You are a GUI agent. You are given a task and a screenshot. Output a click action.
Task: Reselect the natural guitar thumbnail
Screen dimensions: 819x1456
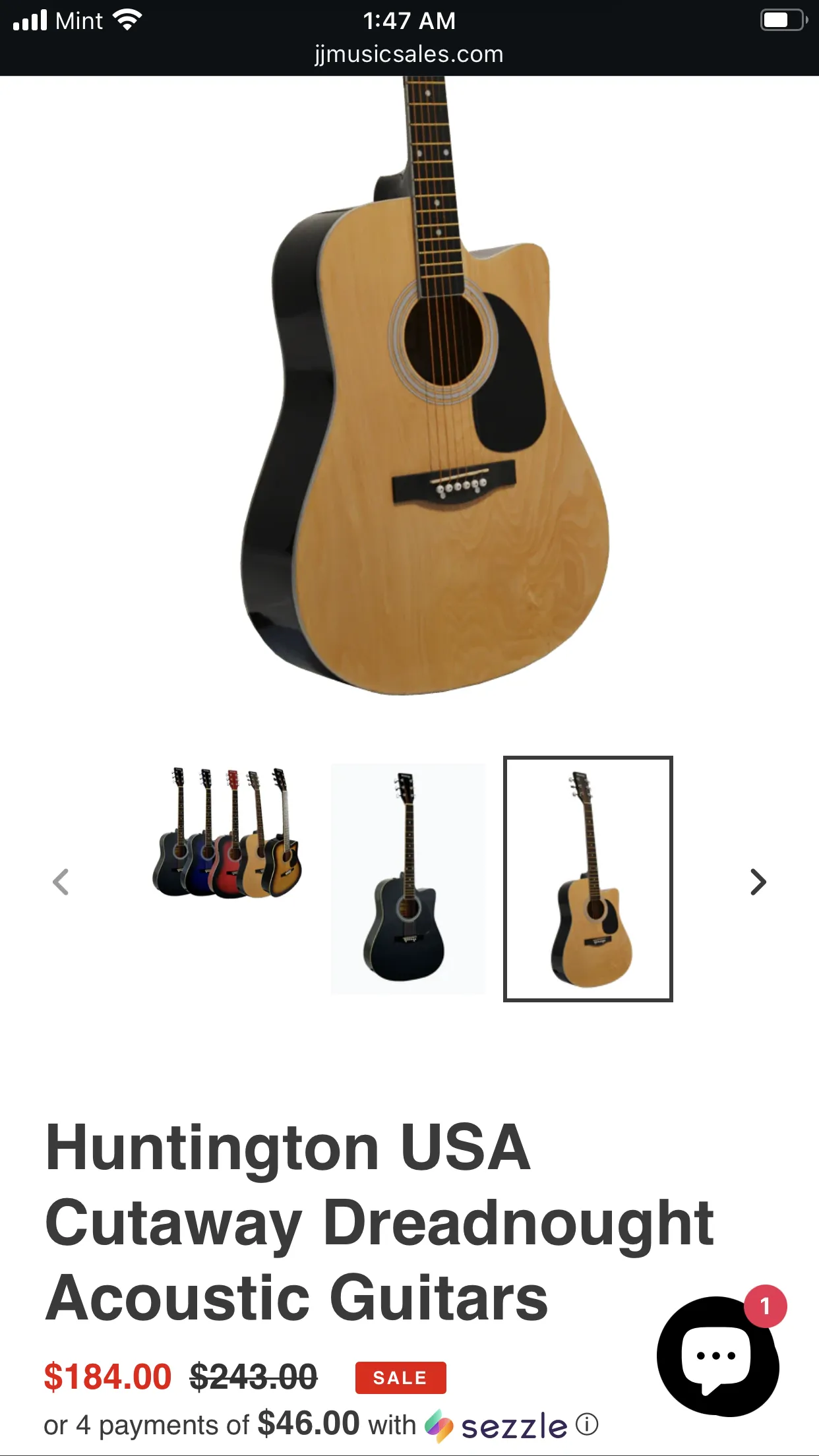[x=587, y=882]
